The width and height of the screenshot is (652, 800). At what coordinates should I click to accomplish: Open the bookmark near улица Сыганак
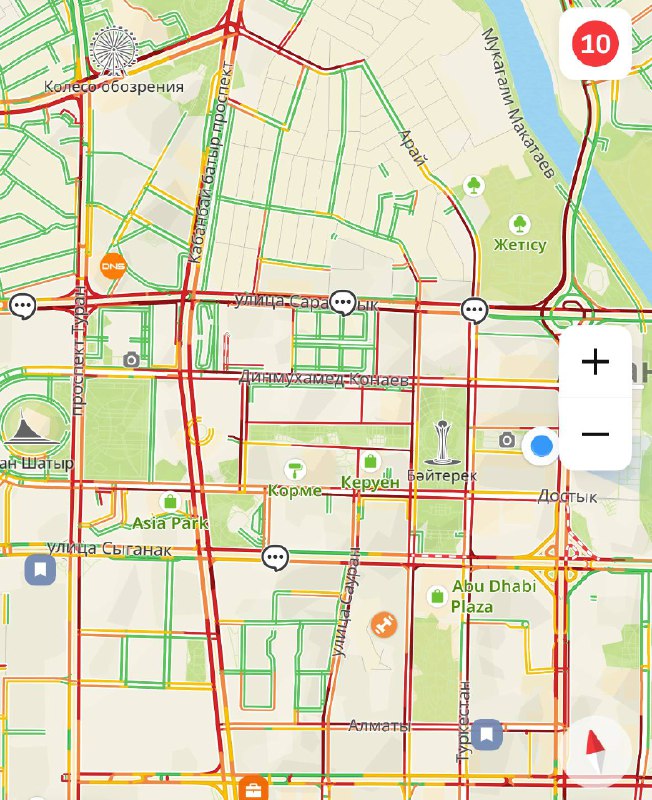(x=40, y=571)
